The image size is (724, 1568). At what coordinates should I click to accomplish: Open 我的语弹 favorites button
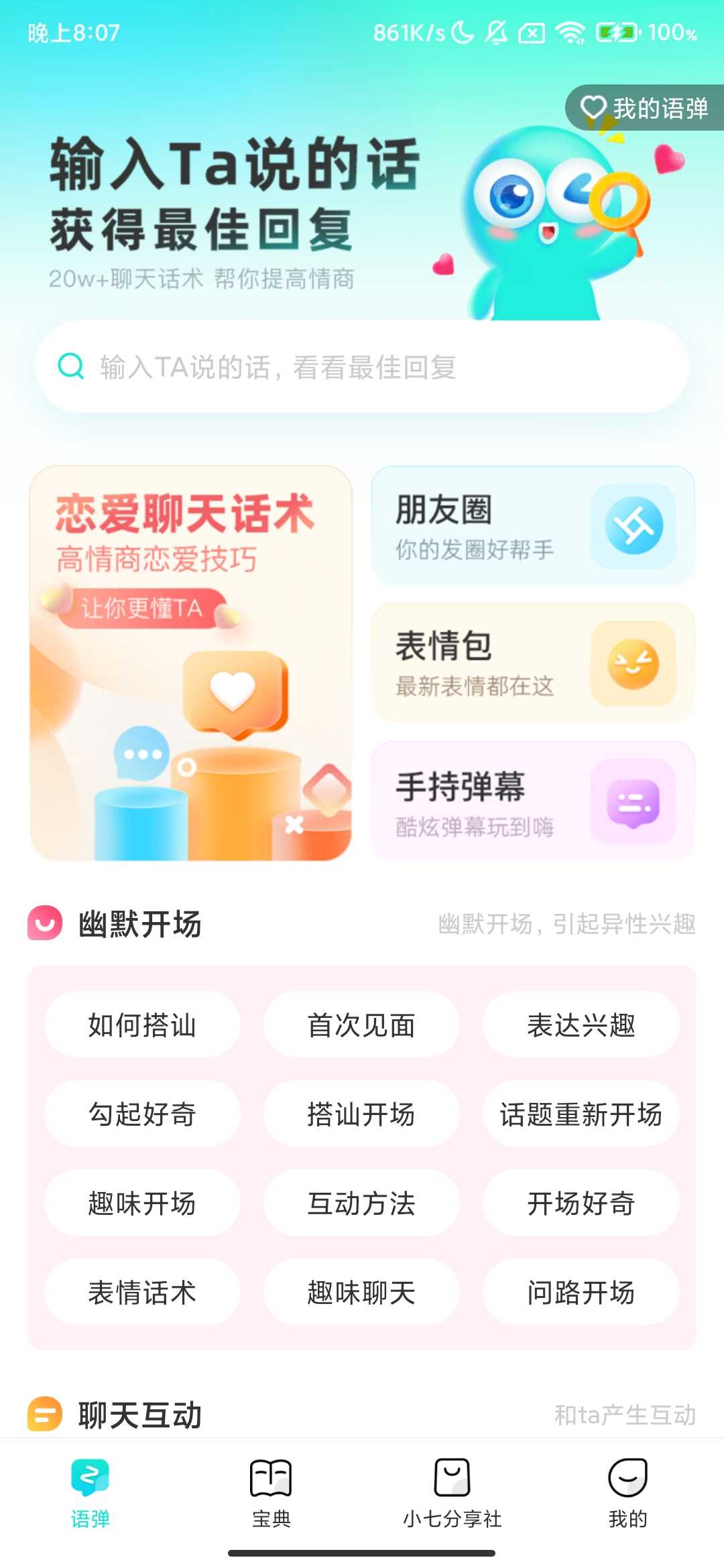click(645, 108)
